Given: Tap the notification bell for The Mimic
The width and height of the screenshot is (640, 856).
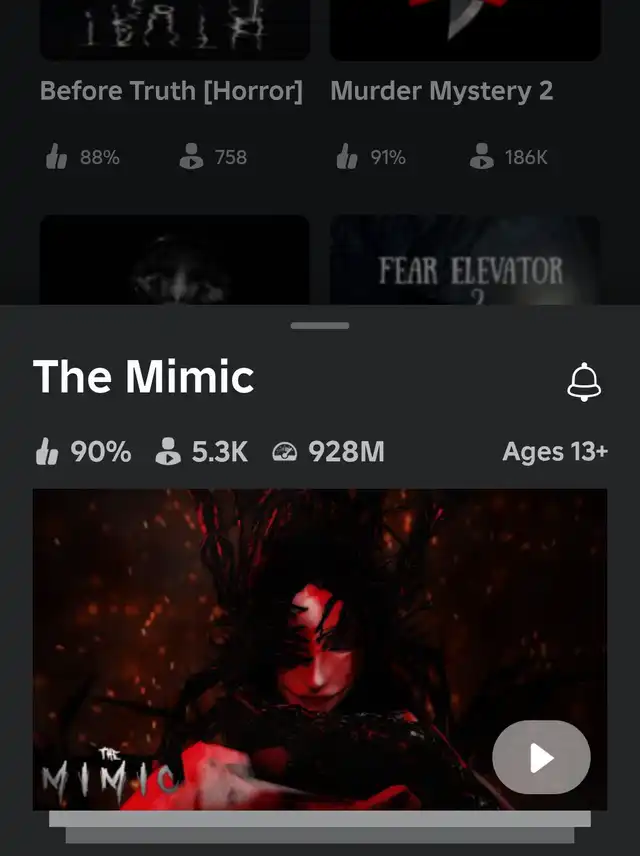Looking at the screenshot, I should tap(584, 382).
